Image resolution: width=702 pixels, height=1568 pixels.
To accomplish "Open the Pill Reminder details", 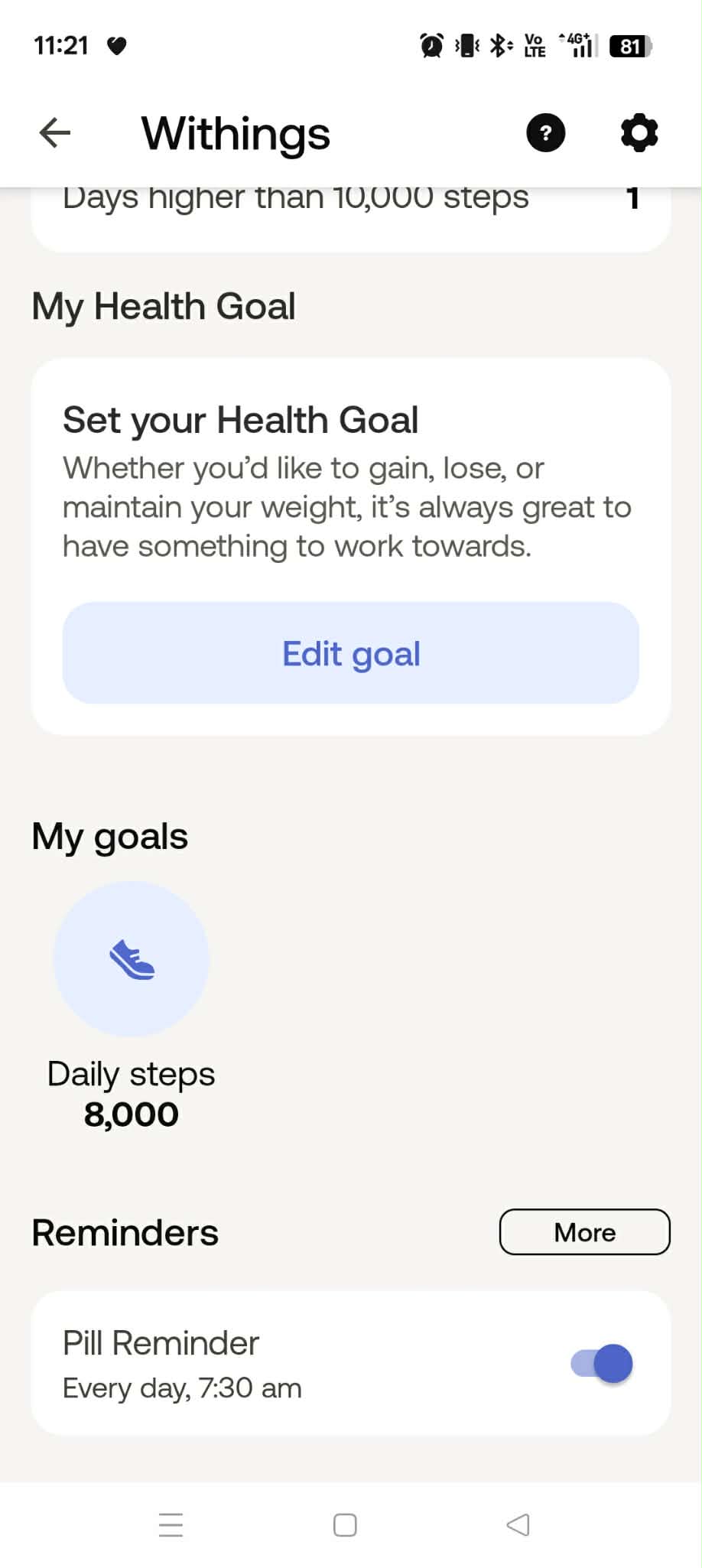I will 229,1364.
